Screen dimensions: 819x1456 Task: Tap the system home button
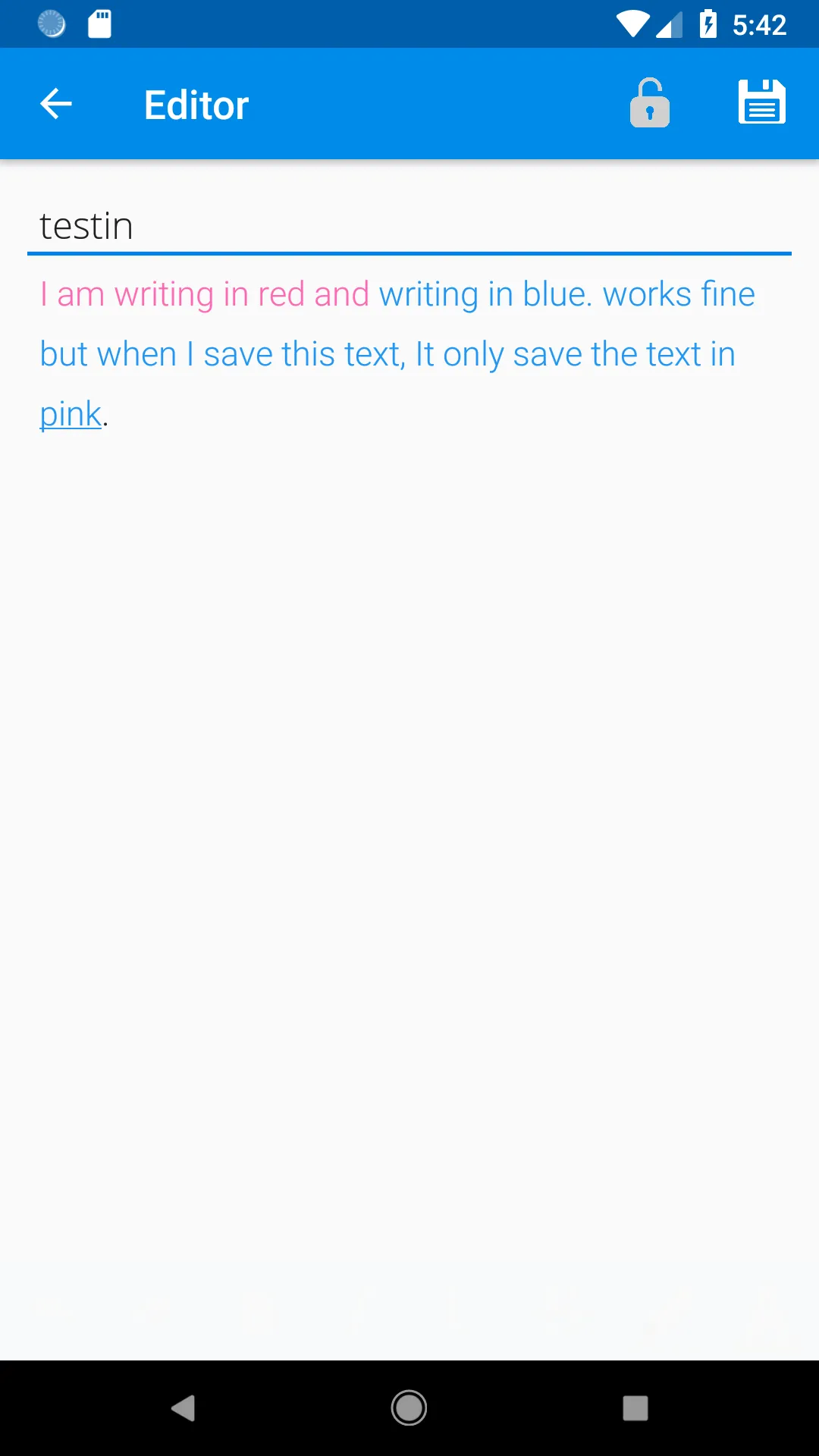[x=409, y=1407]
